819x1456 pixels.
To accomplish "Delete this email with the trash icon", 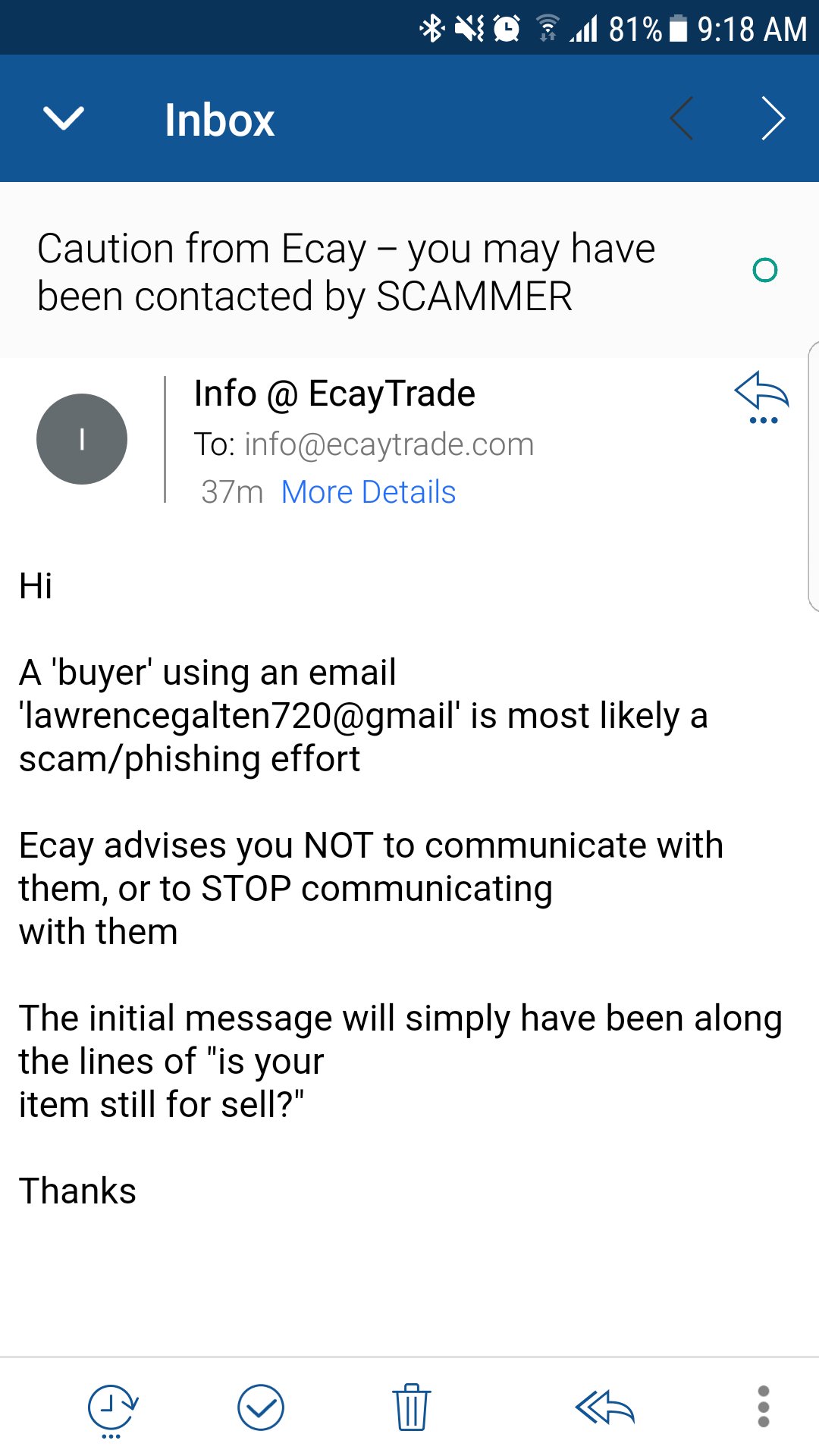I will coord(412,1407).
